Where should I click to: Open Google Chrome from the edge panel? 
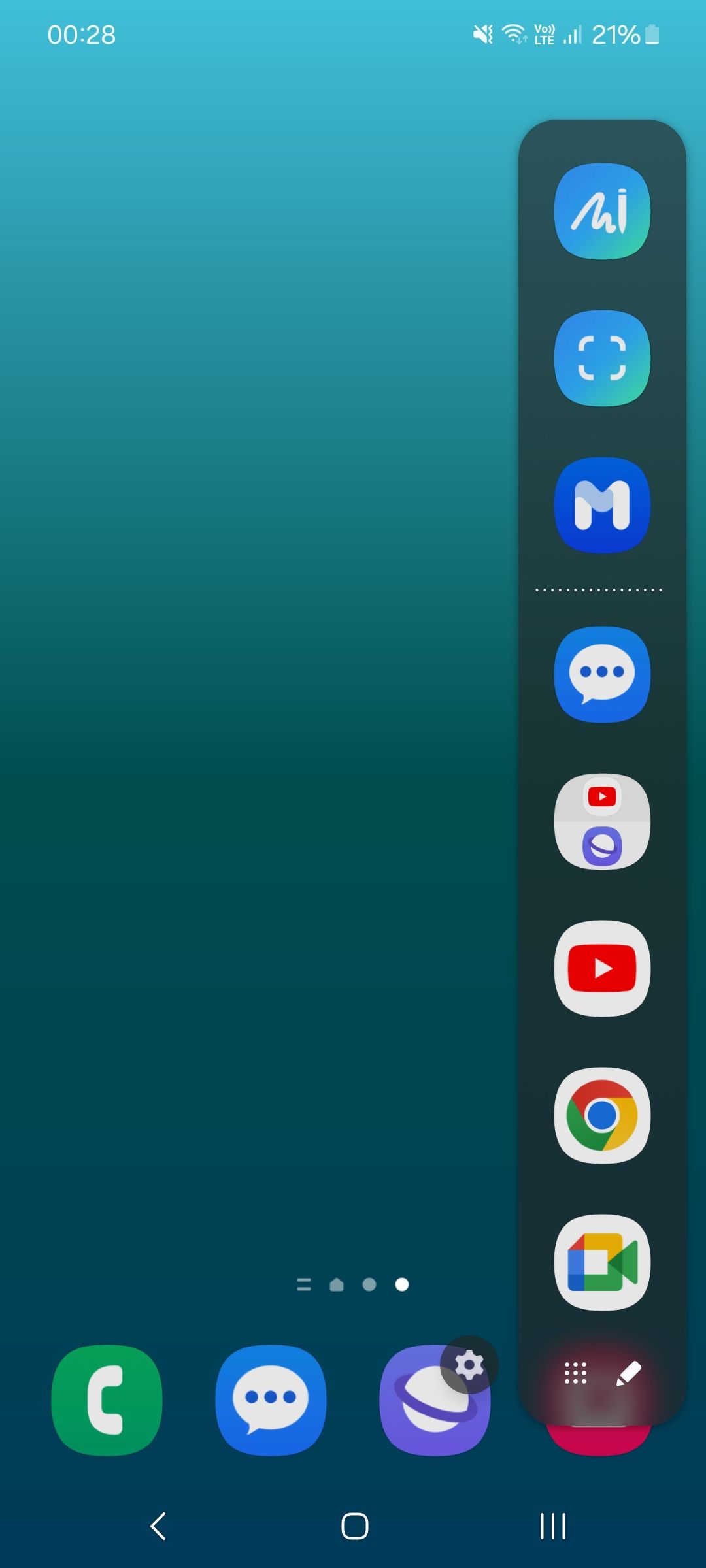click(602, 1115)
